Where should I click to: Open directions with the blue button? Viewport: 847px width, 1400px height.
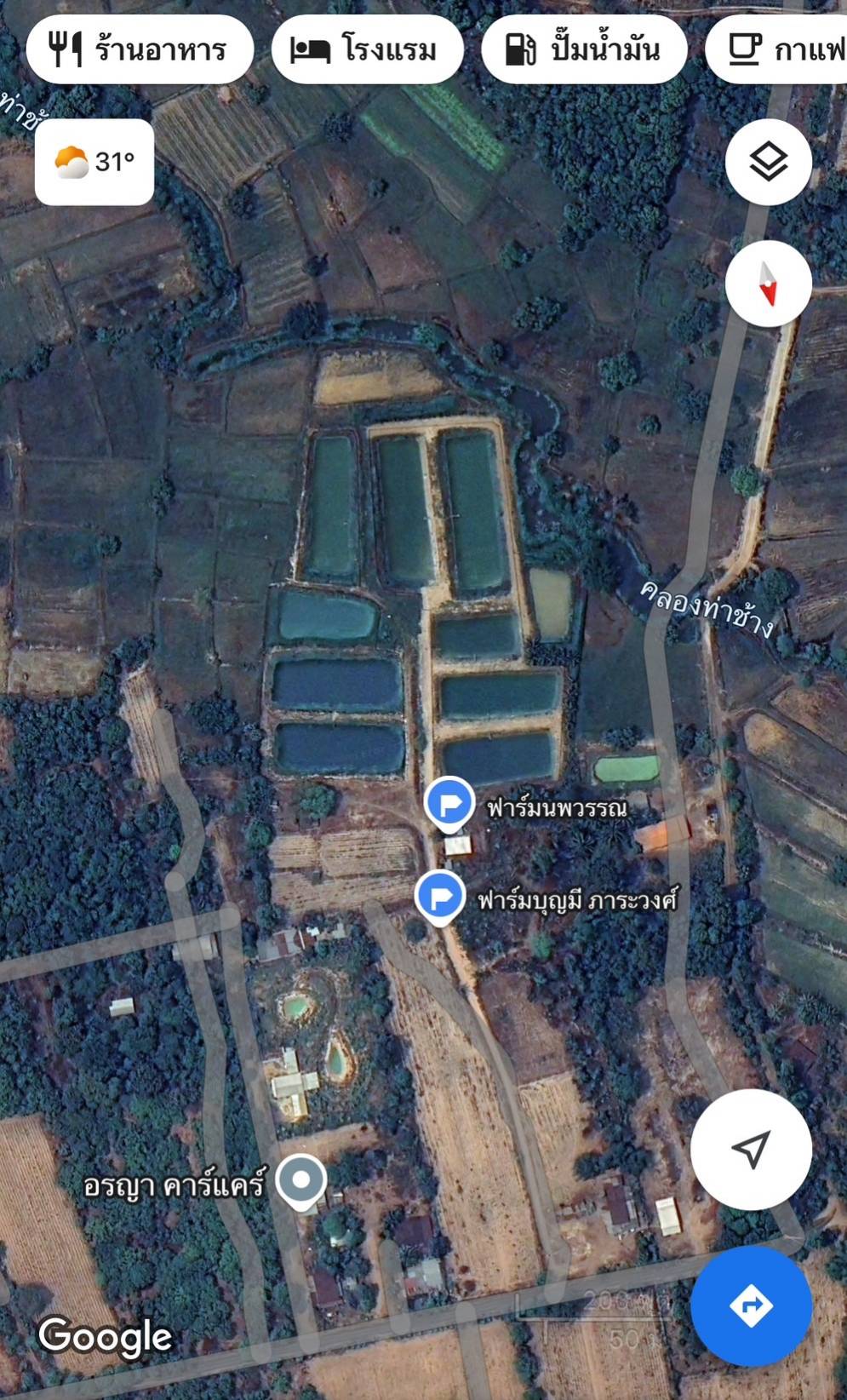pos(751,1306)
